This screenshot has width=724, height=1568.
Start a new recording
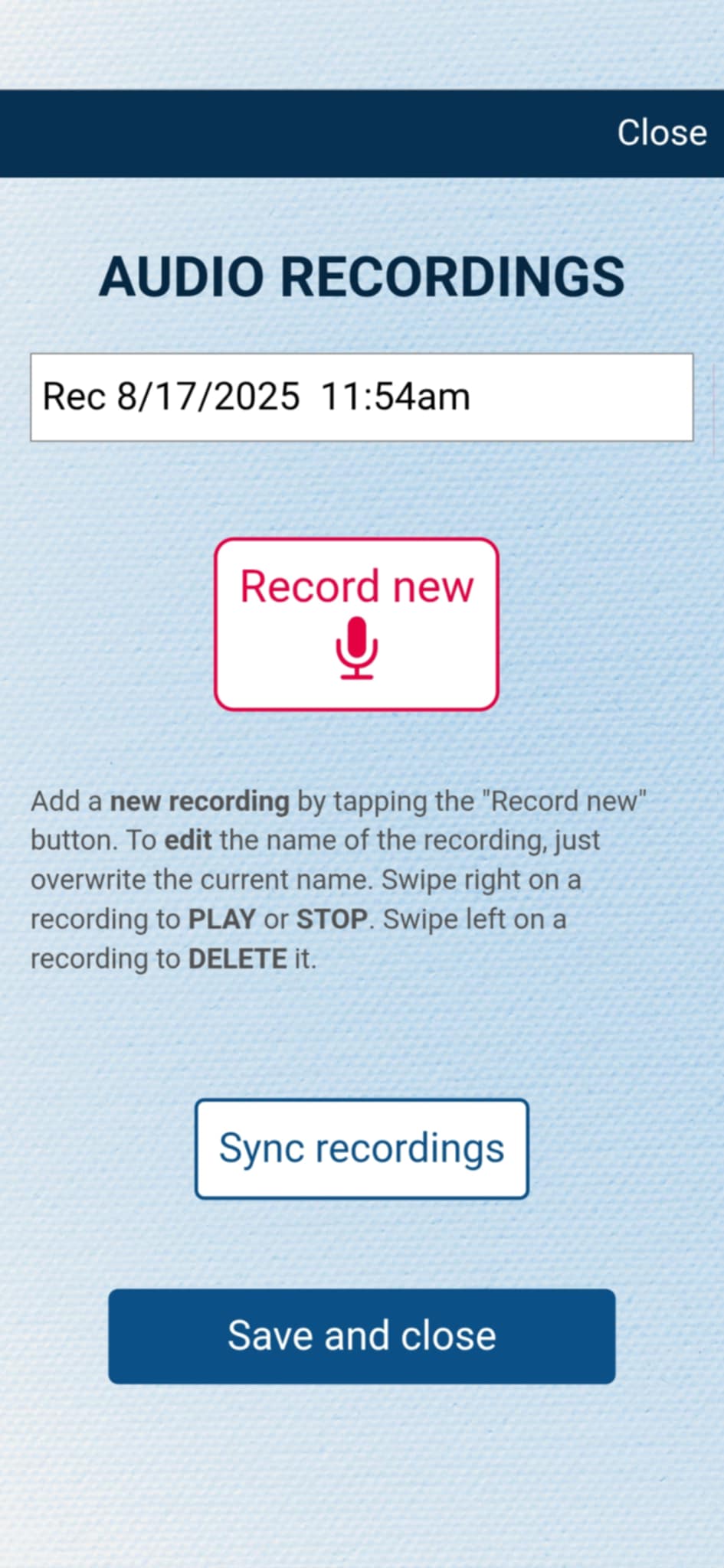pyautogui.click(x=356, y=624)
